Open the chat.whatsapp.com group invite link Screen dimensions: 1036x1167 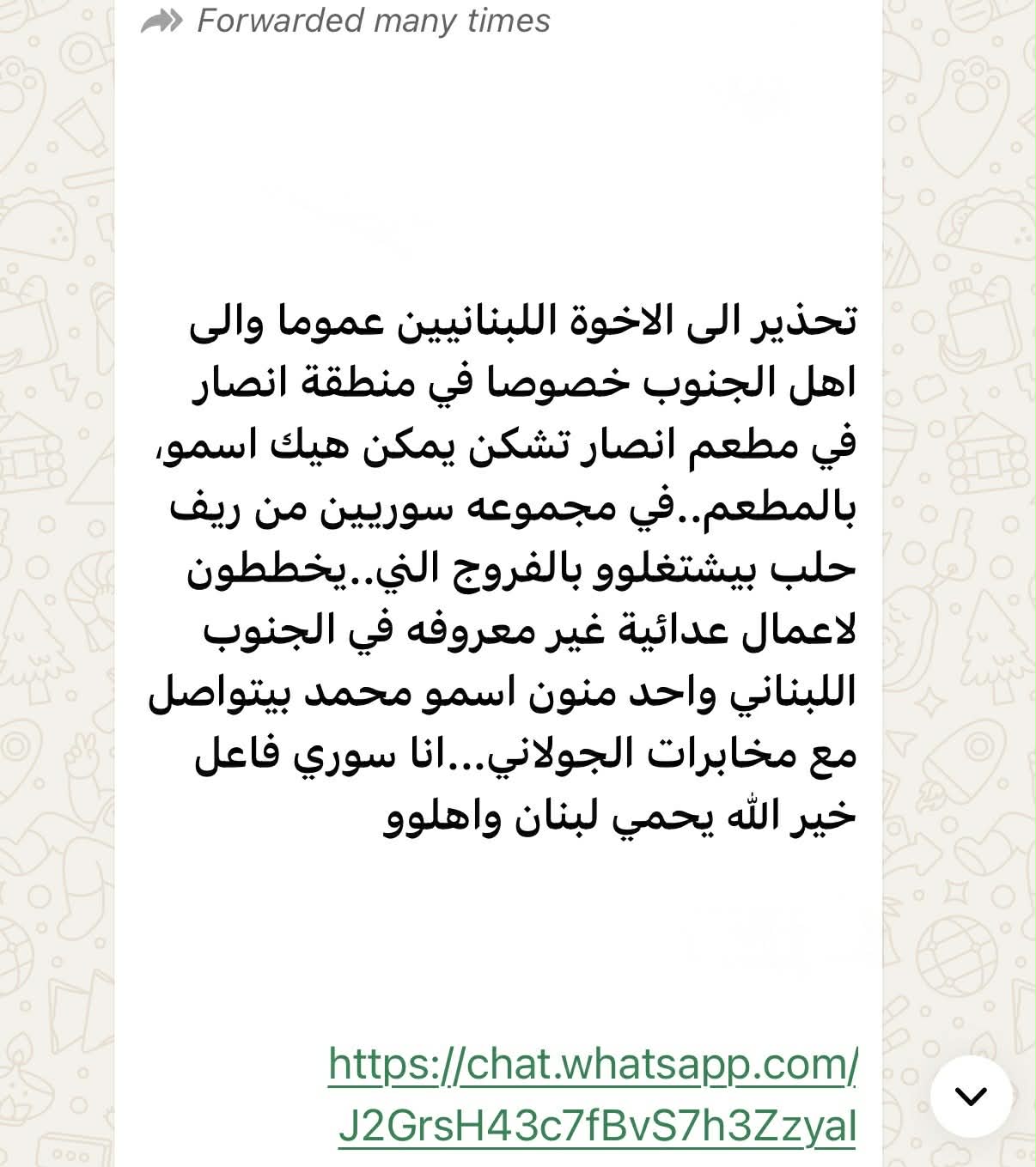coord(593,1067)
